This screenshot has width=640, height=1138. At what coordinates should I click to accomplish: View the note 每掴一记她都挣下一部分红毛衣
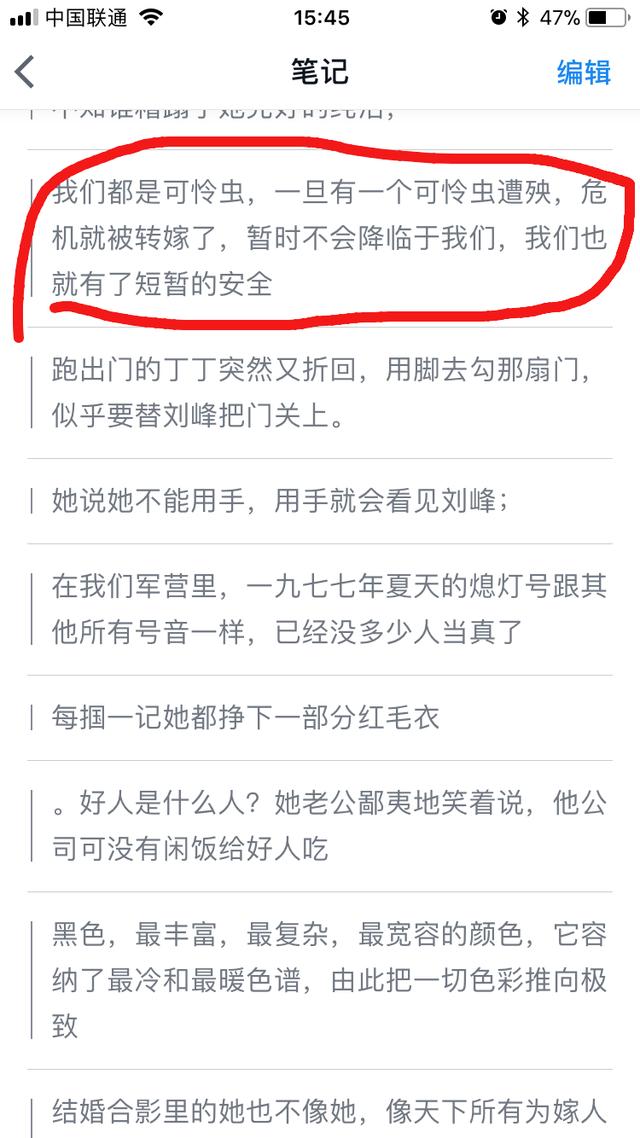click(246, 717)
